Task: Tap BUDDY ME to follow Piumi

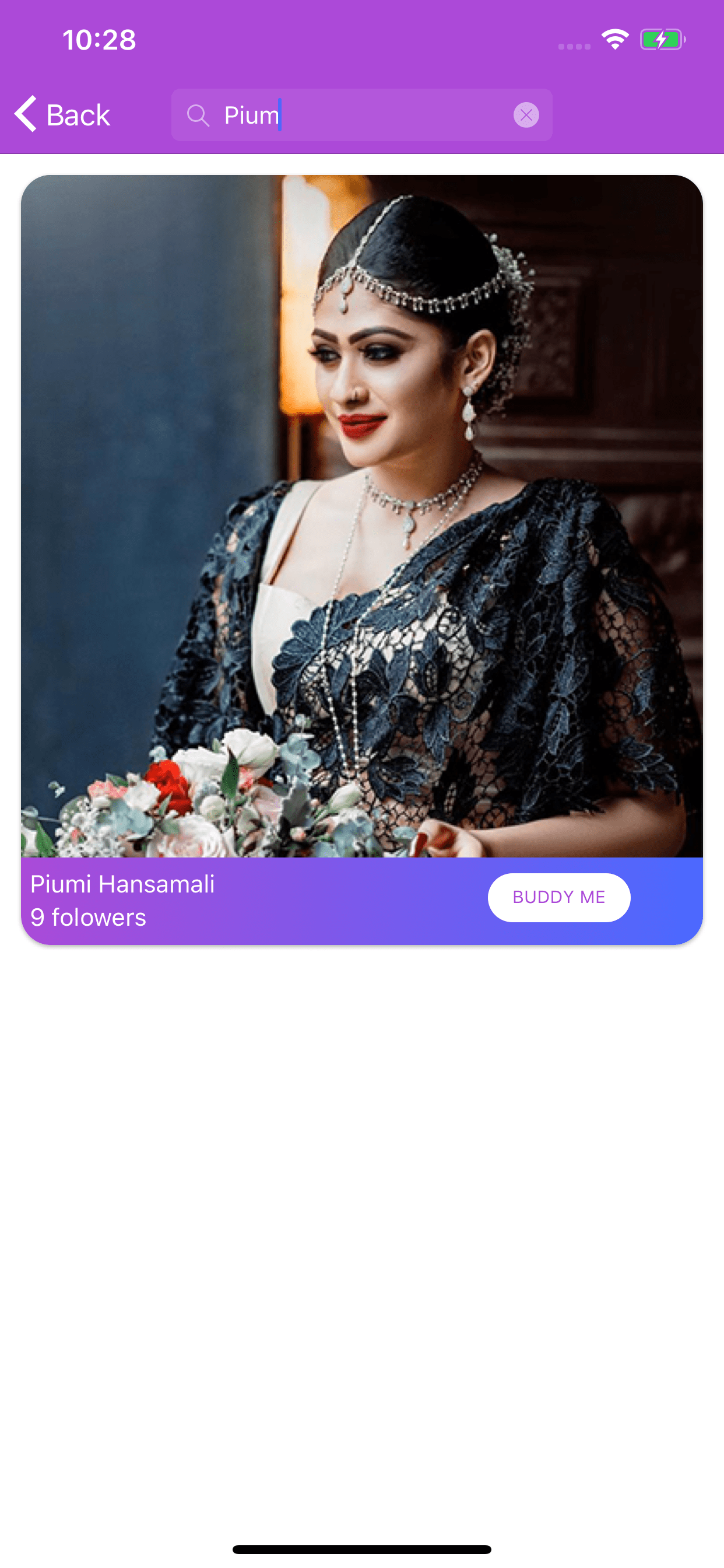Action: (x=558, y=897)
